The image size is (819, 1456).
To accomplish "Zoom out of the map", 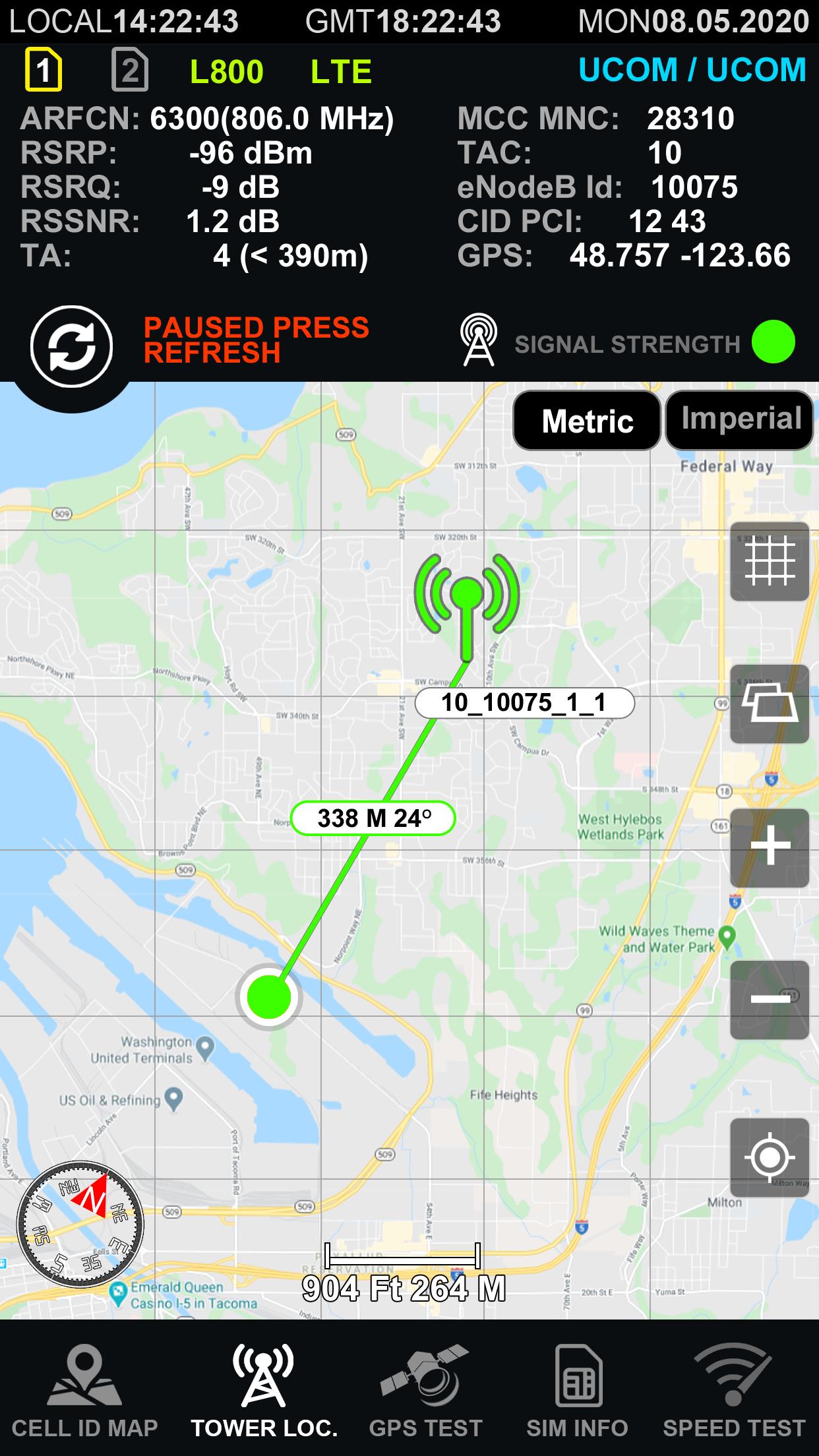I will 770,1000.
